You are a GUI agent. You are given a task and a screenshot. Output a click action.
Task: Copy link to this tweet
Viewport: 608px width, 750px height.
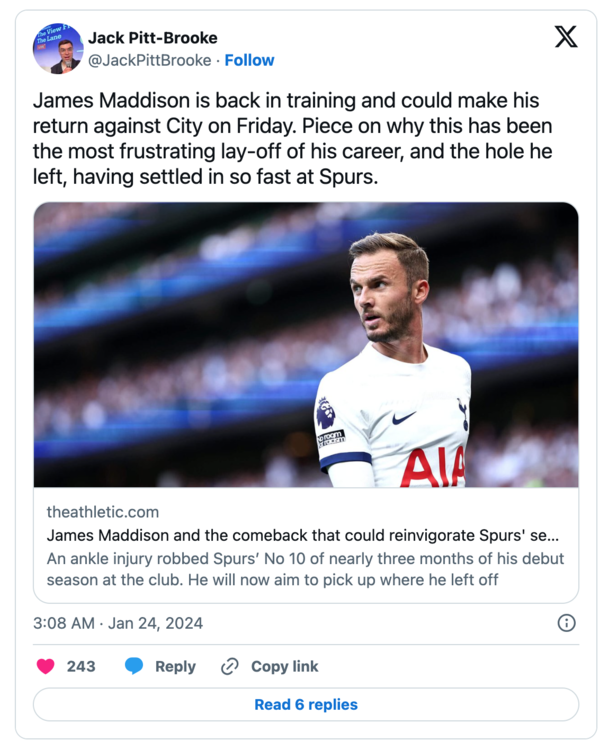(x=270, y=666)
